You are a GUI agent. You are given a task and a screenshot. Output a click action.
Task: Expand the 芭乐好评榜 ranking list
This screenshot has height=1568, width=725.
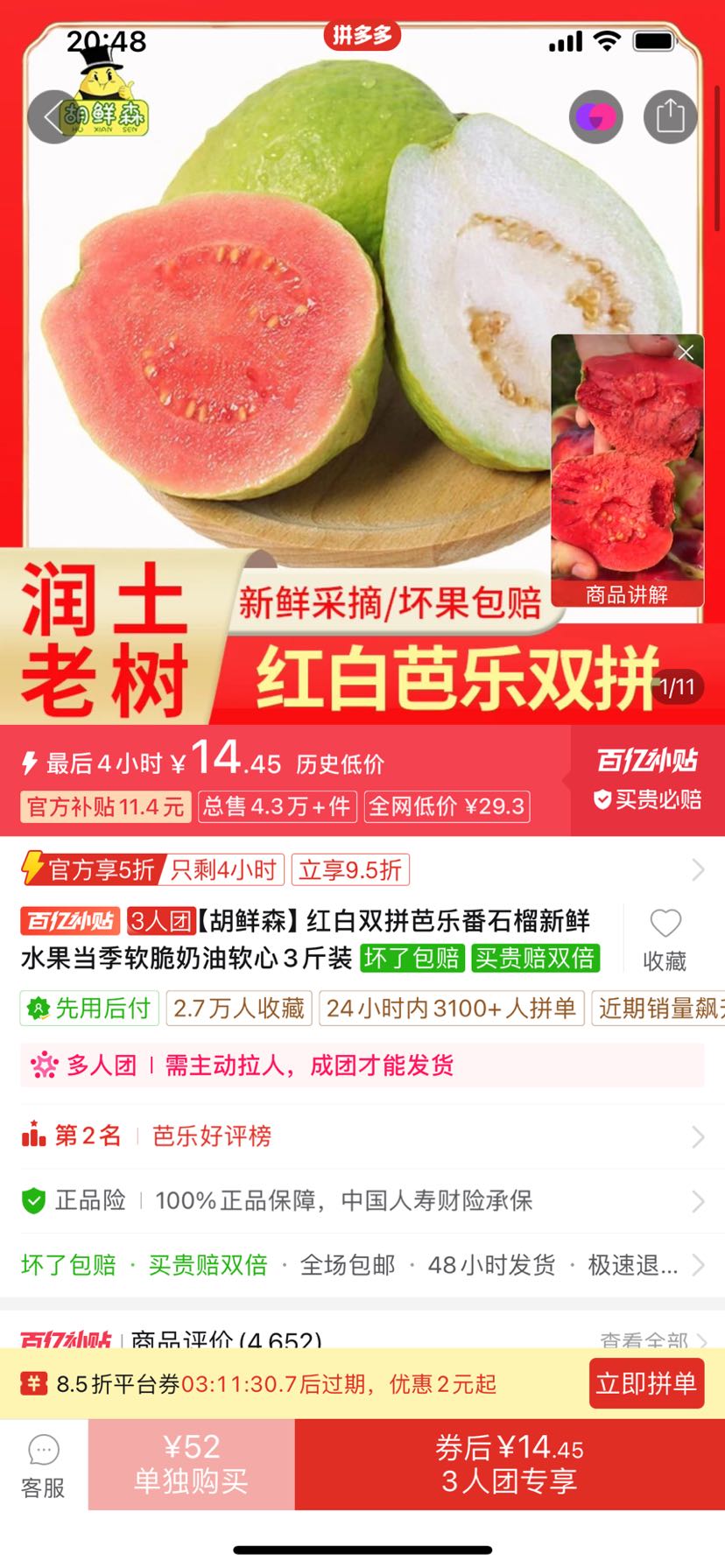pos(696,1135)
